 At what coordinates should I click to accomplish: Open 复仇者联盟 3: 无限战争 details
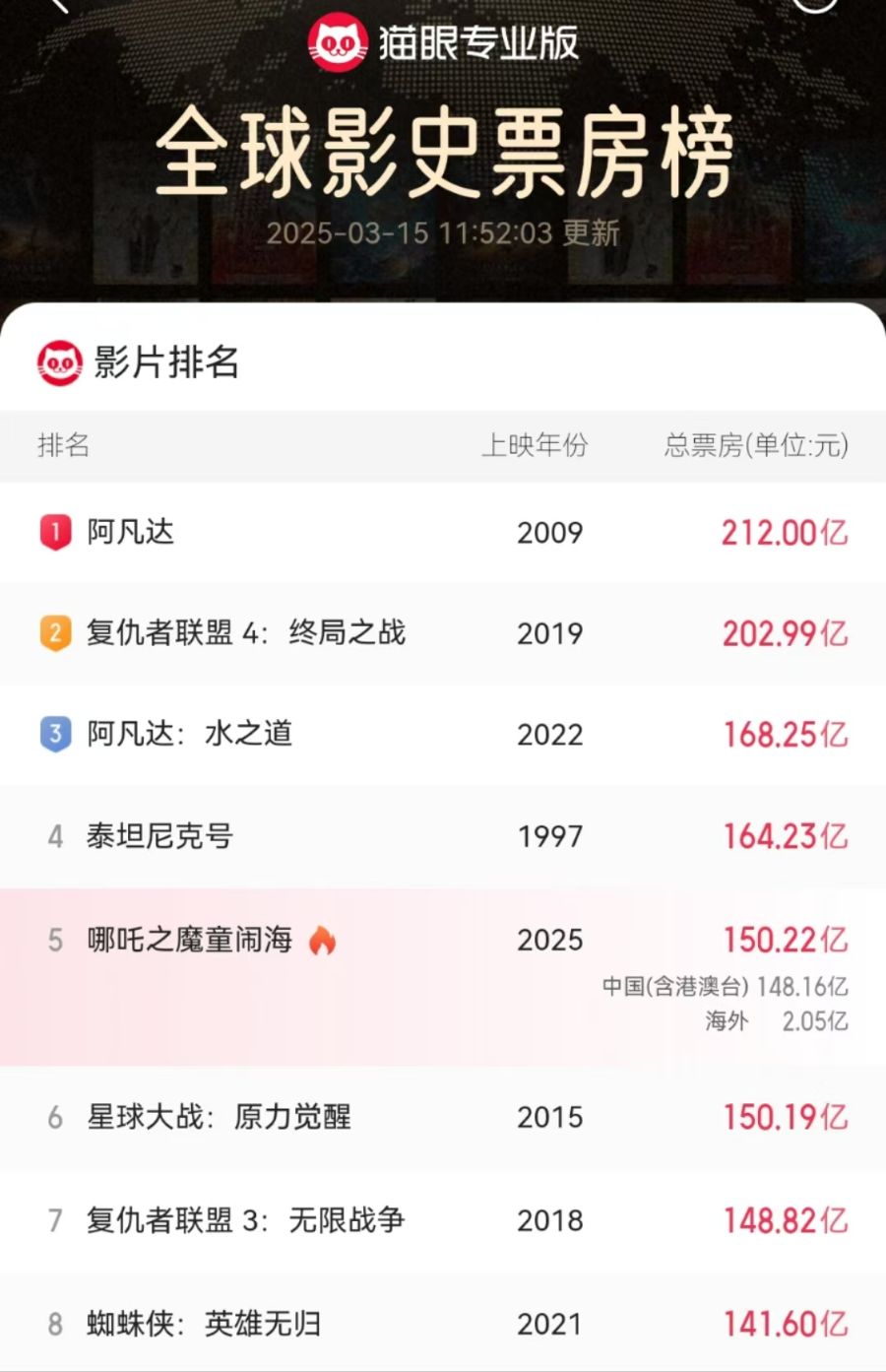(246, 1221)
